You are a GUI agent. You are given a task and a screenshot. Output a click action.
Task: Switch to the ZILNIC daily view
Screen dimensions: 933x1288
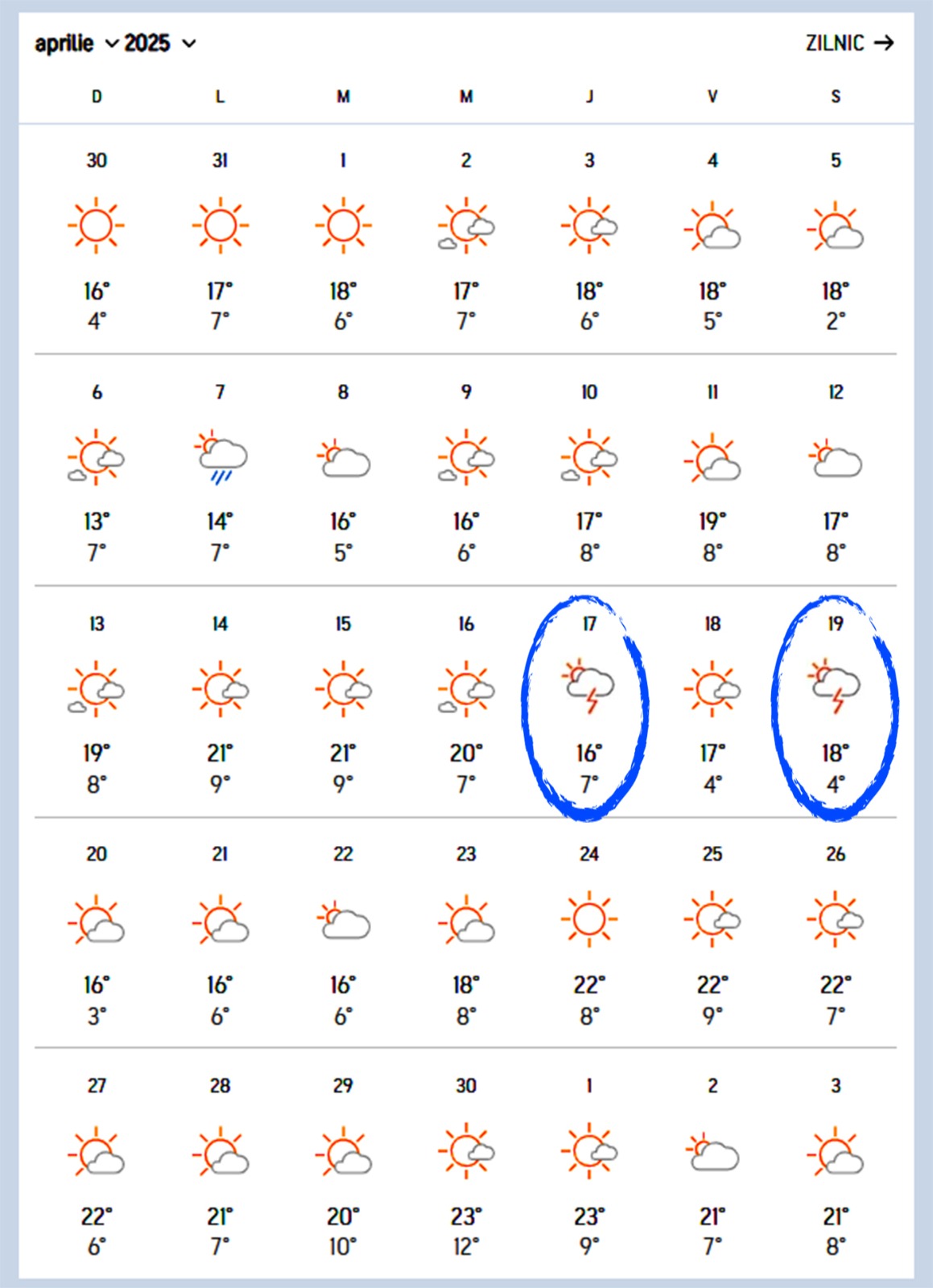pos(849,43)
